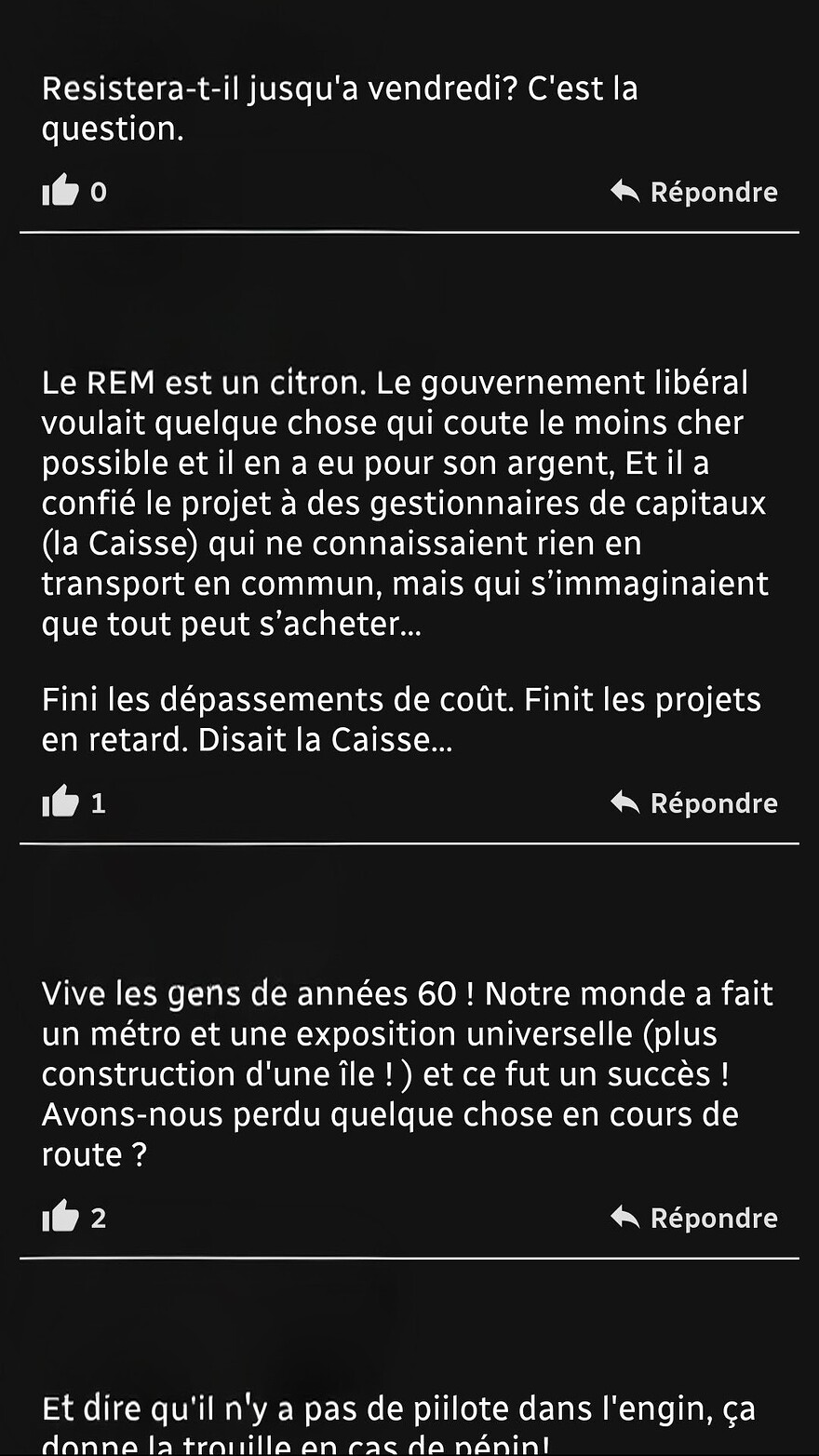Like the 'Vive les gens de années 60' comment

(61, 1217)
